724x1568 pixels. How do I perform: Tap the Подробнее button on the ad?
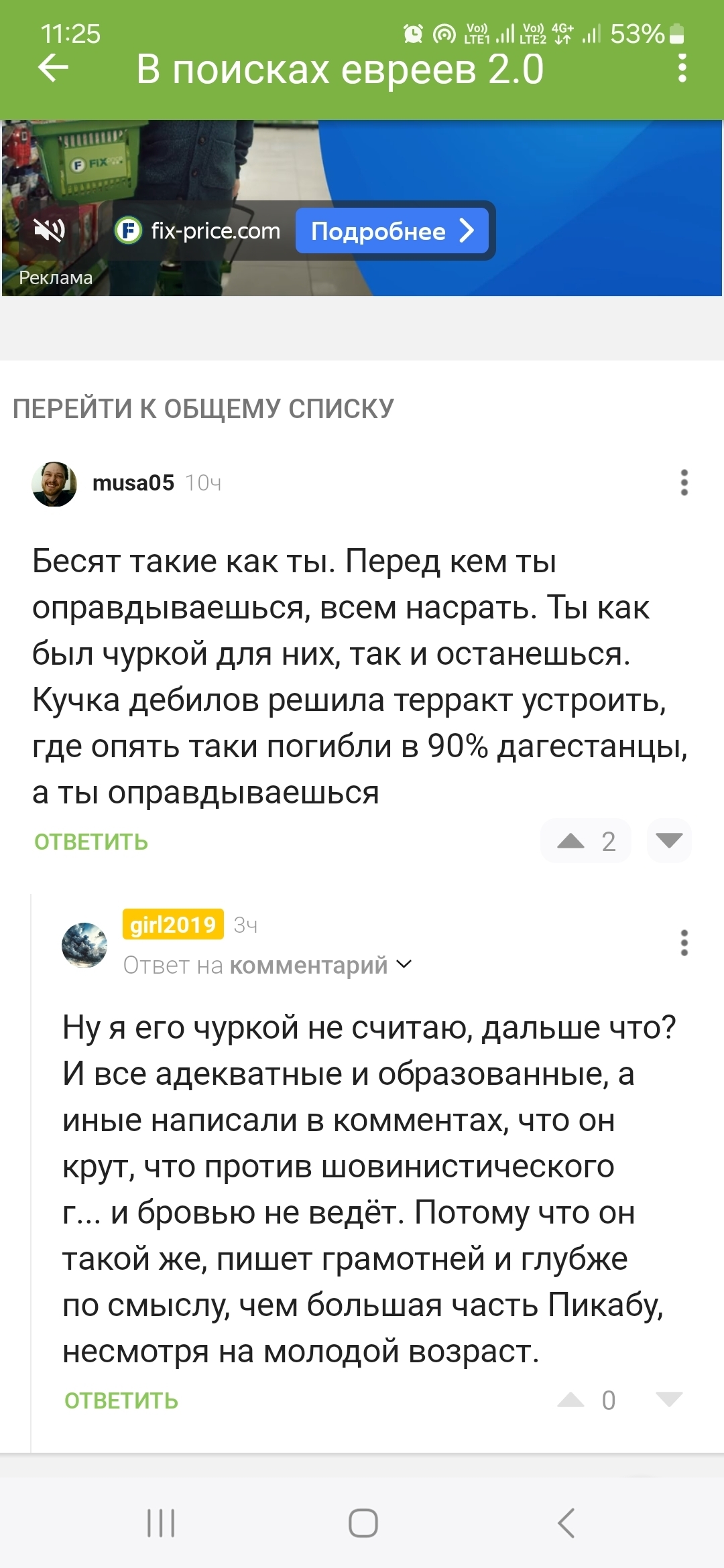[x=392, y=231]
